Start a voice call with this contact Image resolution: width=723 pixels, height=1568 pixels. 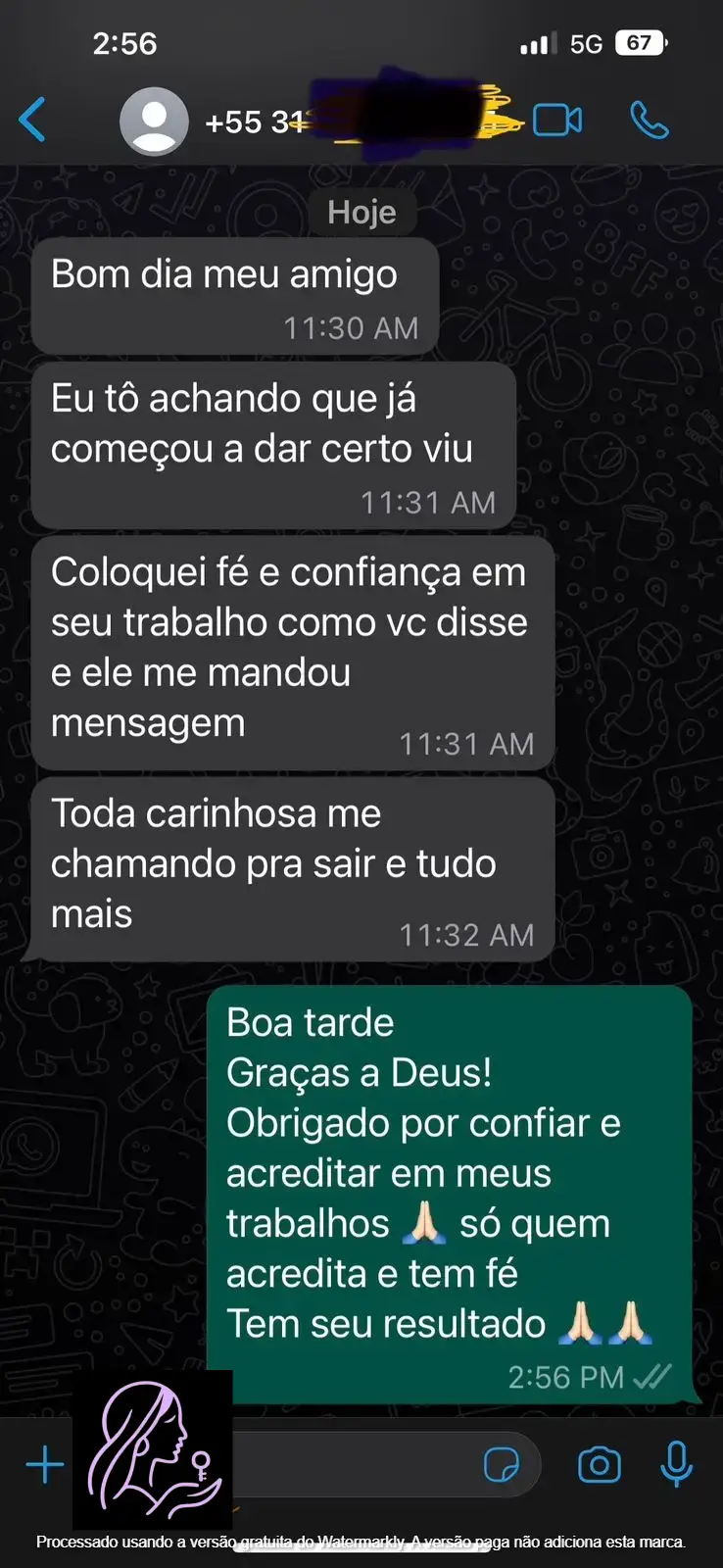[649, 121]
